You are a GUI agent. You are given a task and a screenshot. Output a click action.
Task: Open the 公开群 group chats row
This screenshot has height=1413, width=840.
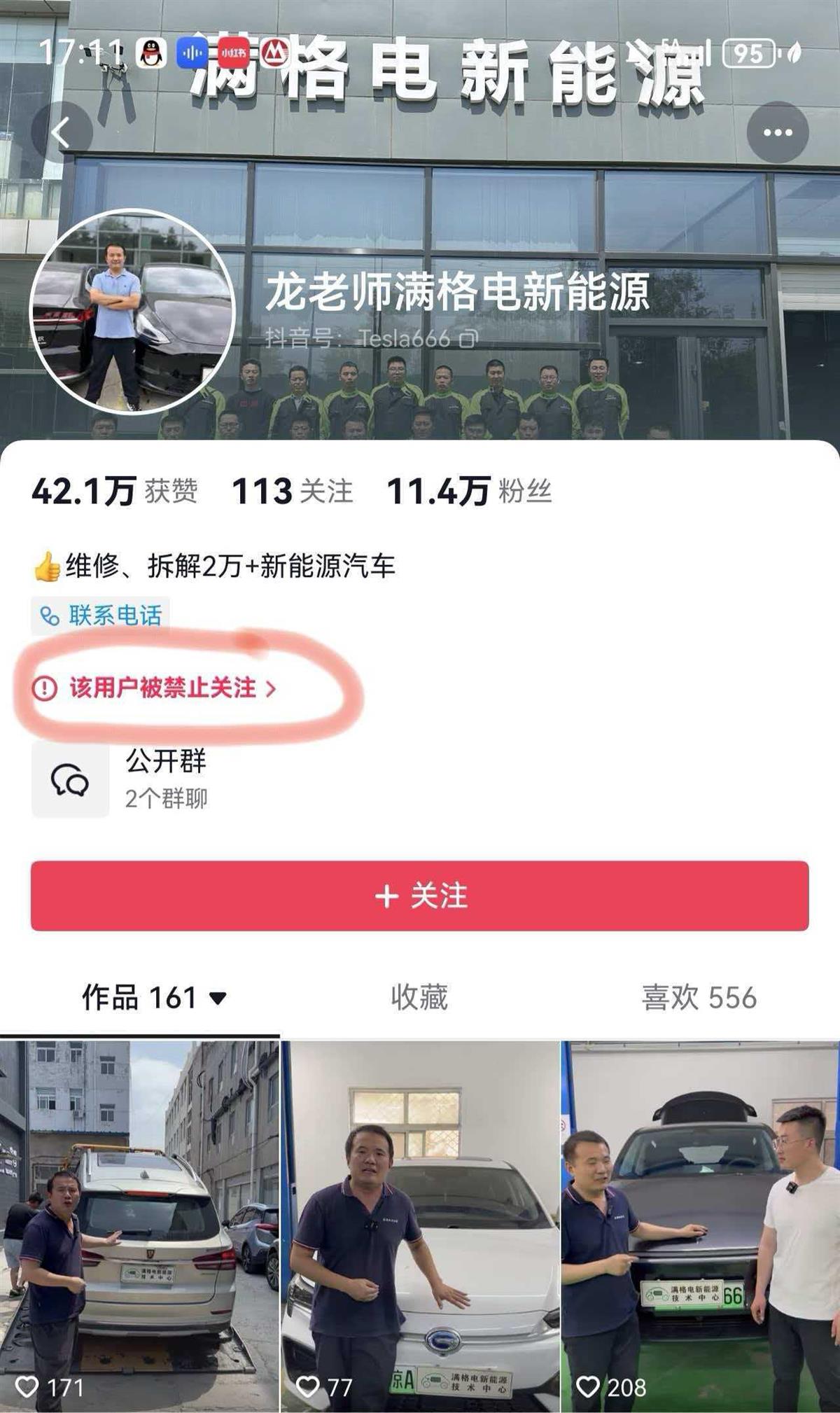point(167,779)
